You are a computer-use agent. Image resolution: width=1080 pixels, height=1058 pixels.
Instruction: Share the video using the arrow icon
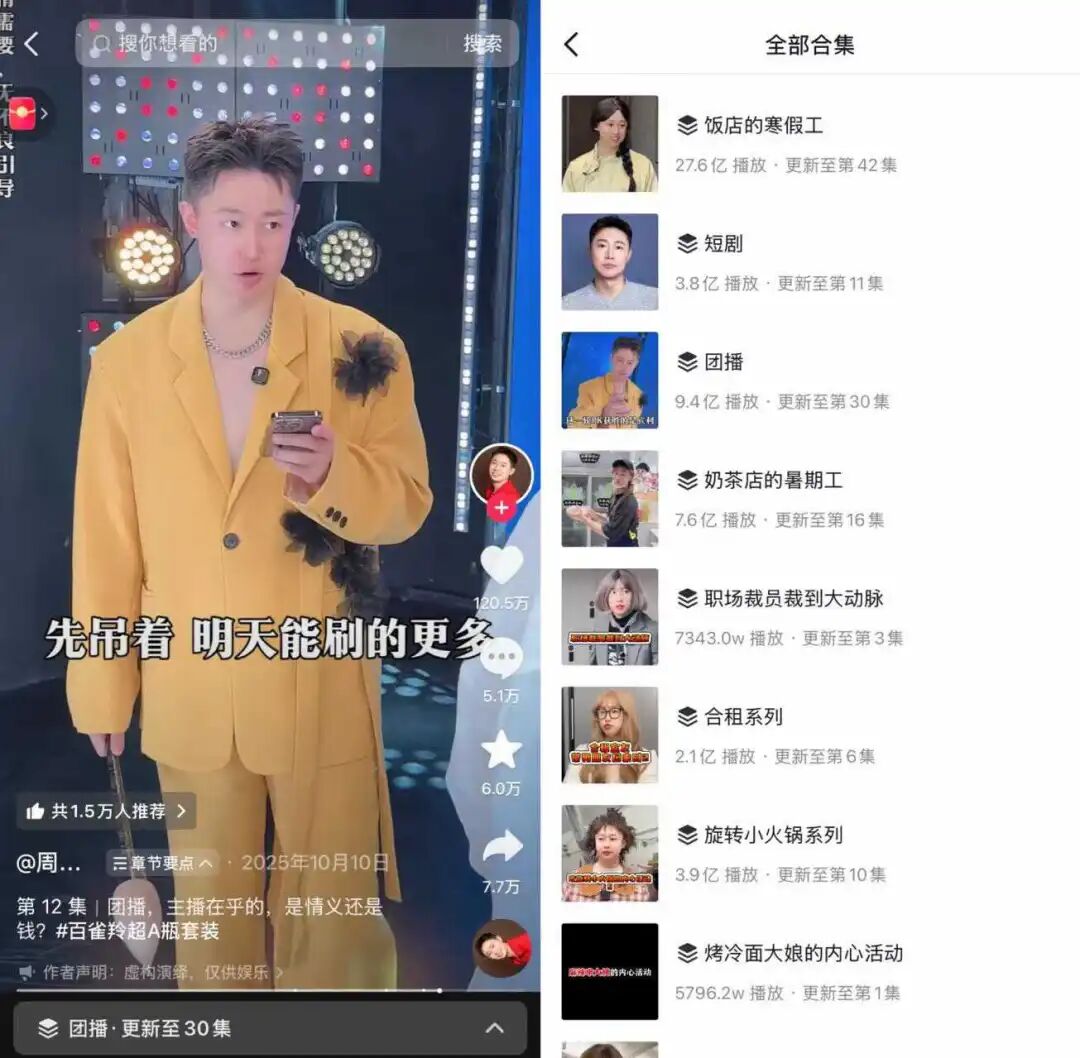[502, 848]
